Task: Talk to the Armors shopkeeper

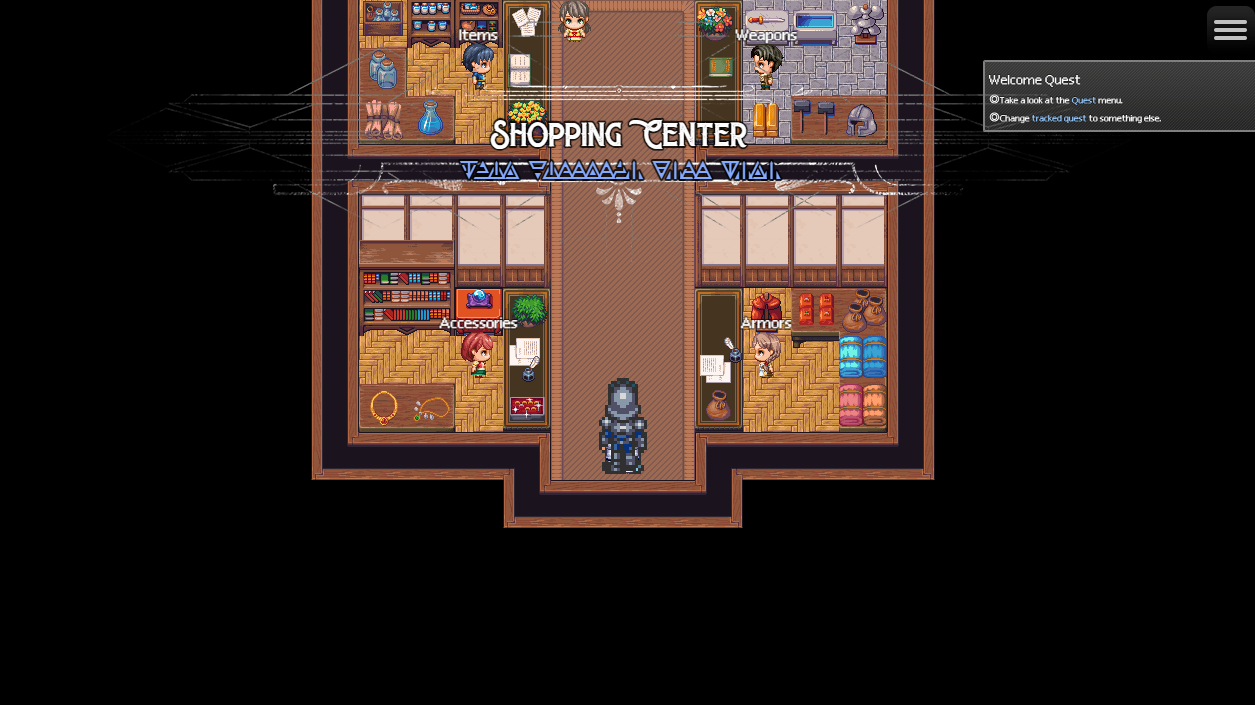Action: tap(766, 354)
